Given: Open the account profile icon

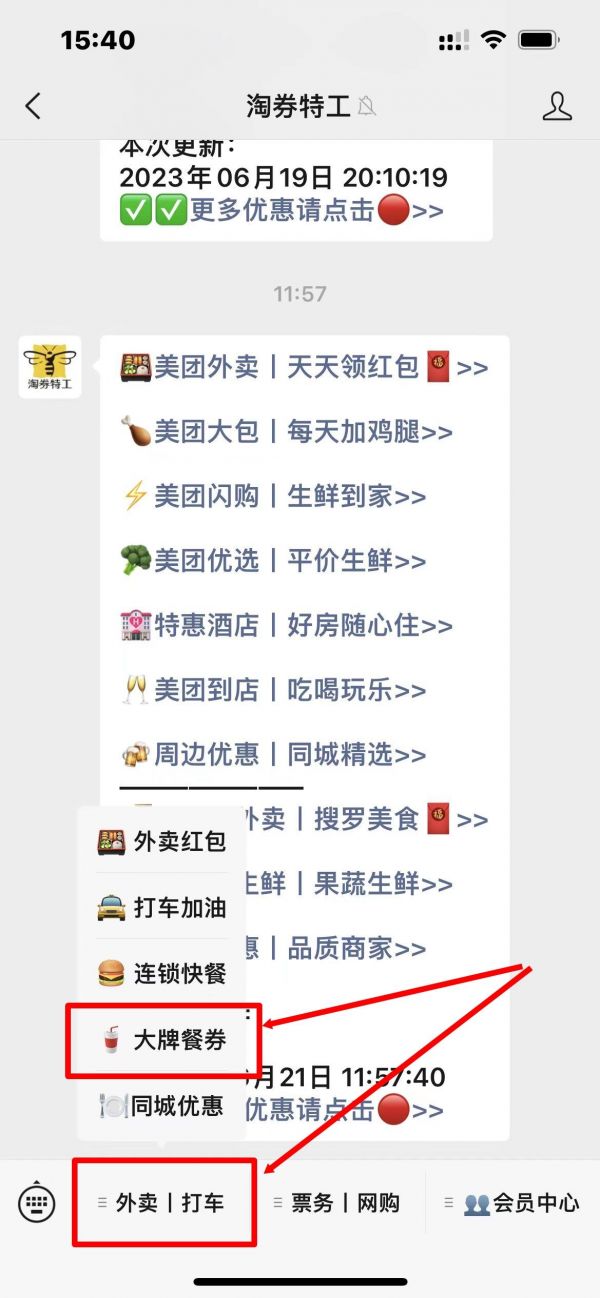Looking at the screenshot, I should pyautogui.click(x=557, y=106).
